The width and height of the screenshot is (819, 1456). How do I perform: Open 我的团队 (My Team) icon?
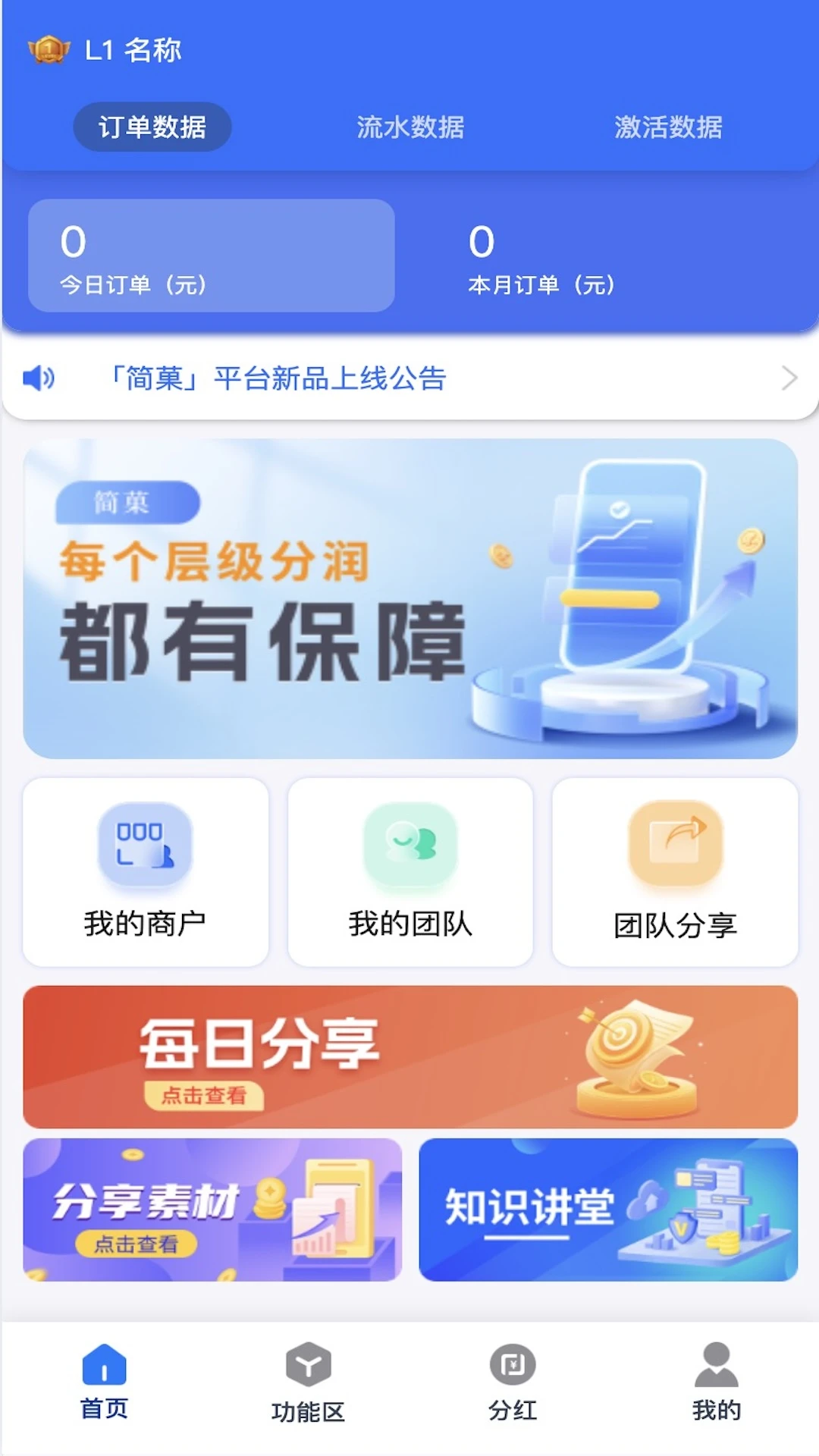pyautogui.click(x=409, y=846)
